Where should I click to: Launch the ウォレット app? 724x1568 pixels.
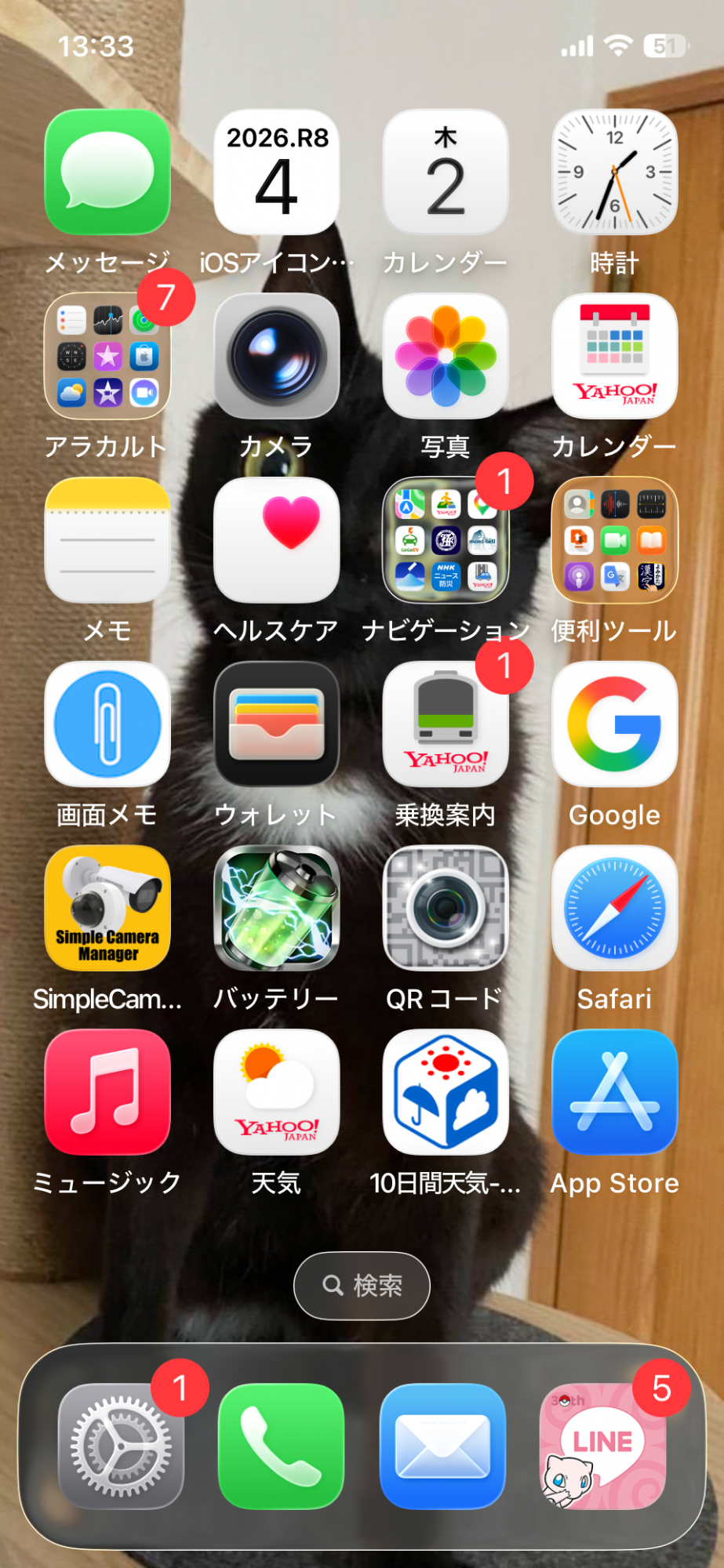(276, 724)
